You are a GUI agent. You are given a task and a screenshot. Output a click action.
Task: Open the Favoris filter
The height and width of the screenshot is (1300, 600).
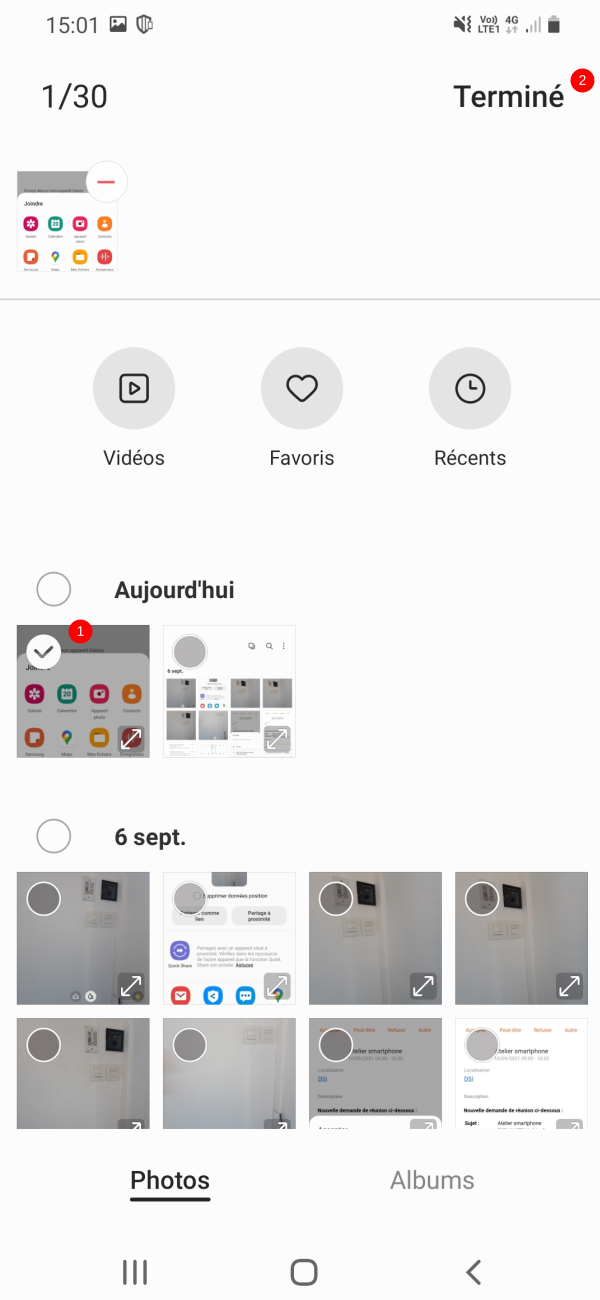click(302, 388)
